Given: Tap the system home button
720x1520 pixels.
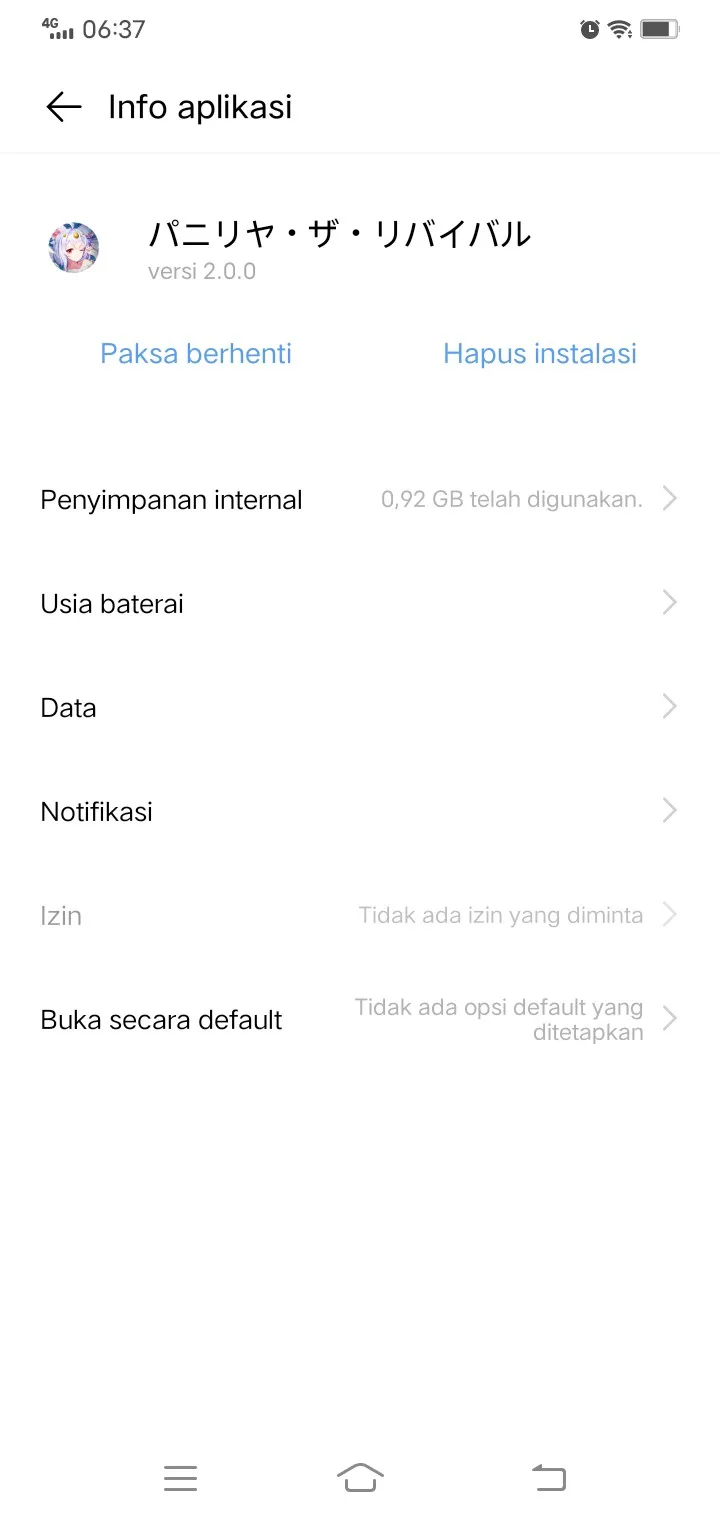Looking at the screenshot, I should pyautogui.click(x=360, y=1477).
